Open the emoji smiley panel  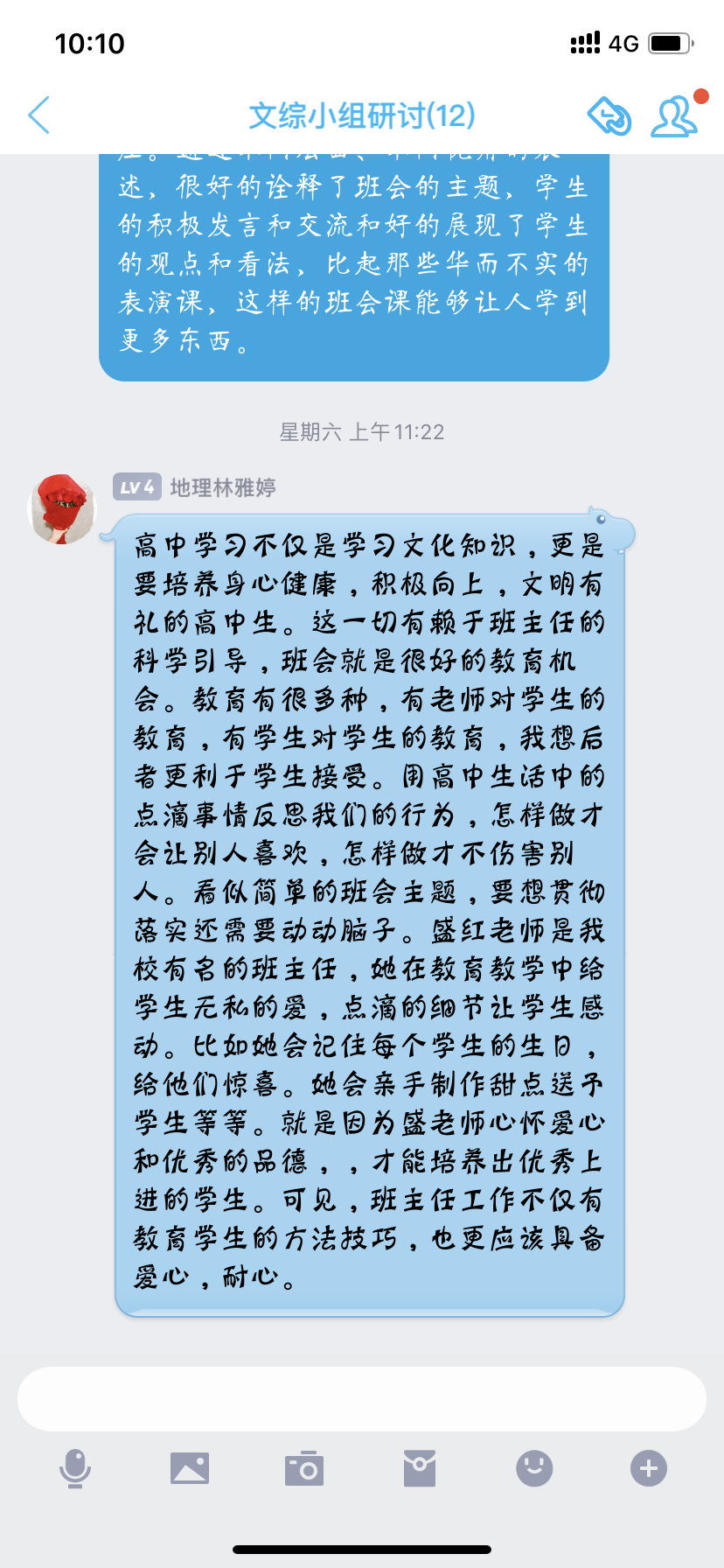pyautogui.click(x=534, y=1467)
